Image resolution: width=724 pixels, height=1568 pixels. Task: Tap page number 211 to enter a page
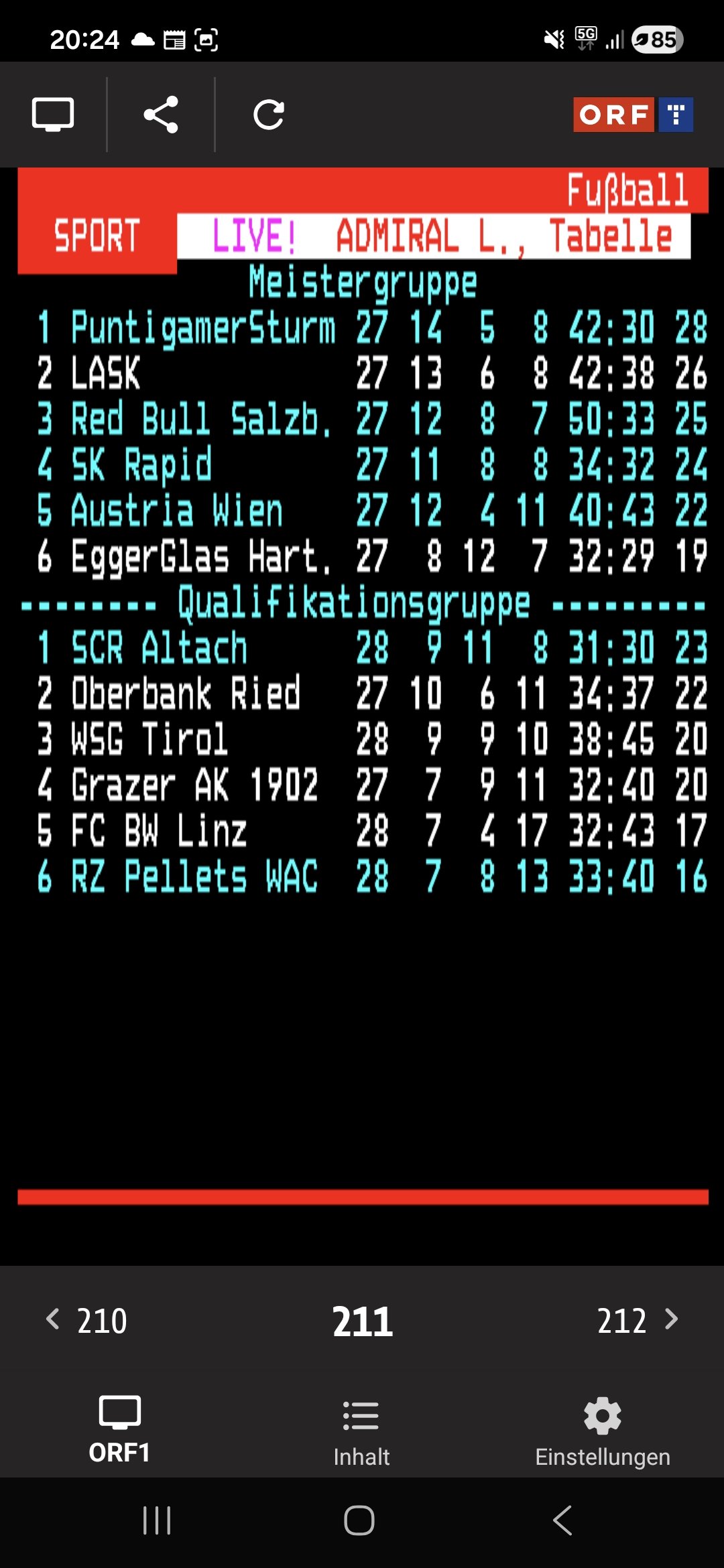pyautogui.click(x=362, y=1321)
